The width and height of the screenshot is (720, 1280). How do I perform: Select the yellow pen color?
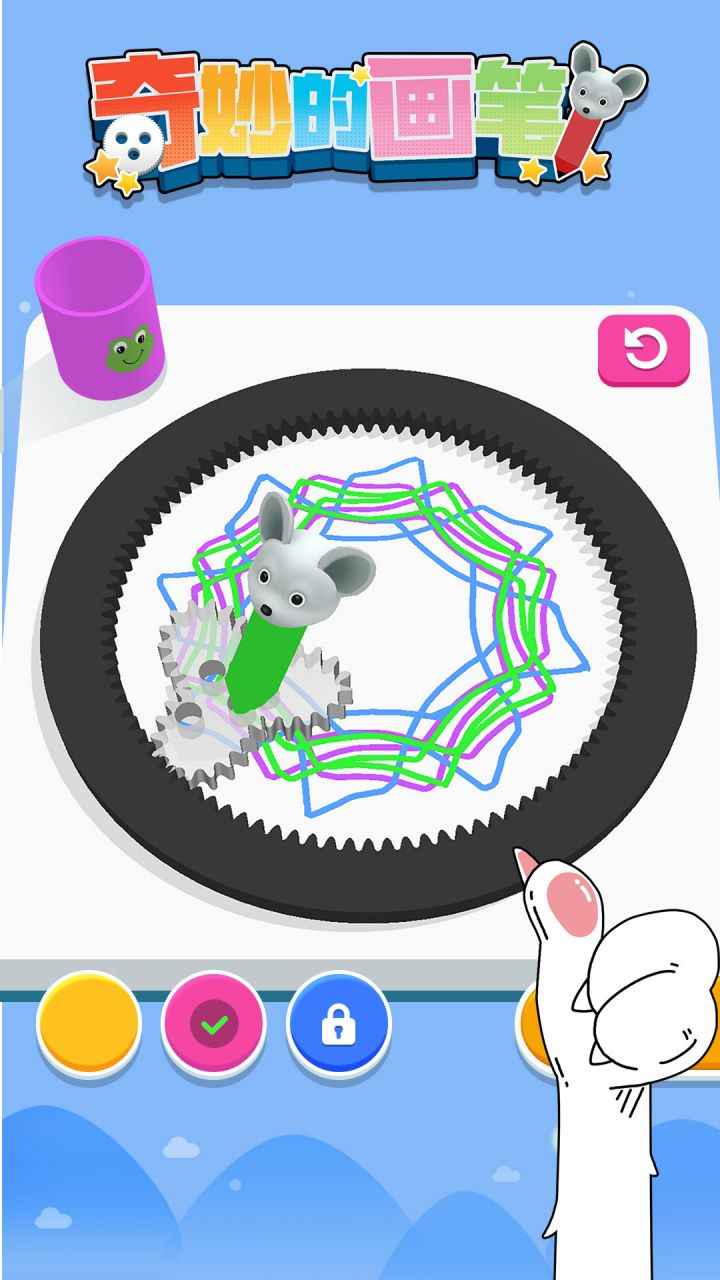[89, 1024]
